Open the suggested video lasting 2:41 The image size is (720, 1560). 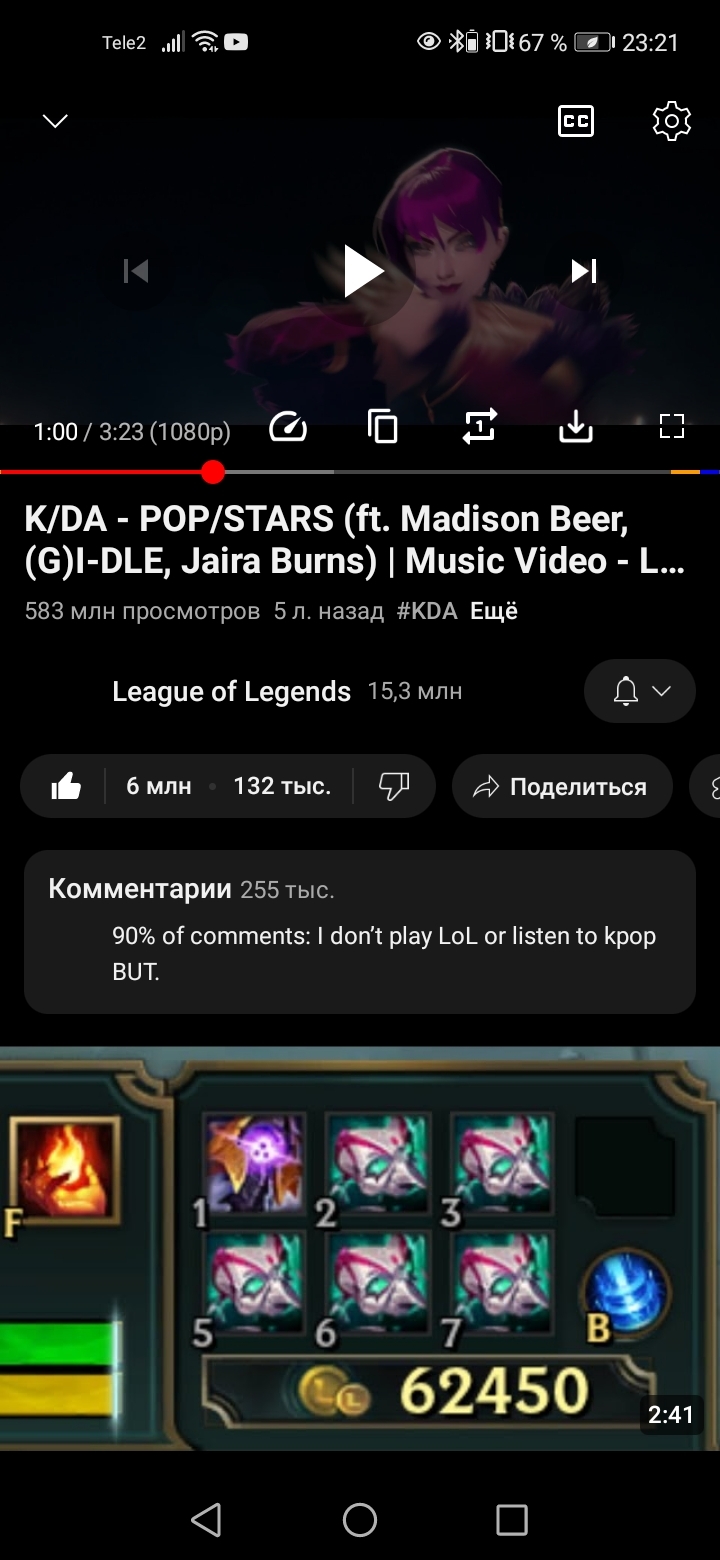(359, 1248)
